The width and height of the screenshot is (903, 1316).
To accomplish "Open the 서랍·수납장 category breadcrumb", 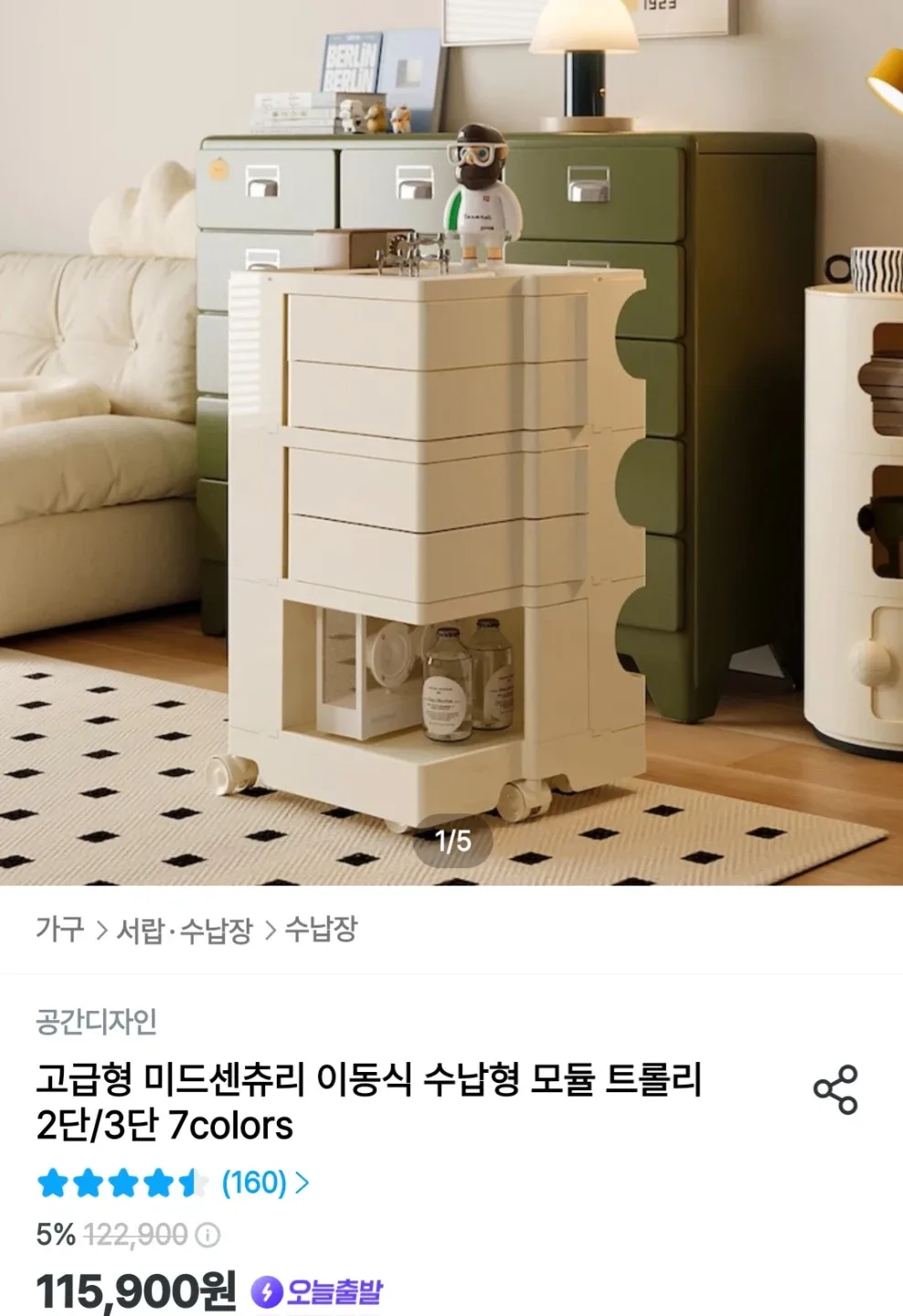I will [184, 930].
